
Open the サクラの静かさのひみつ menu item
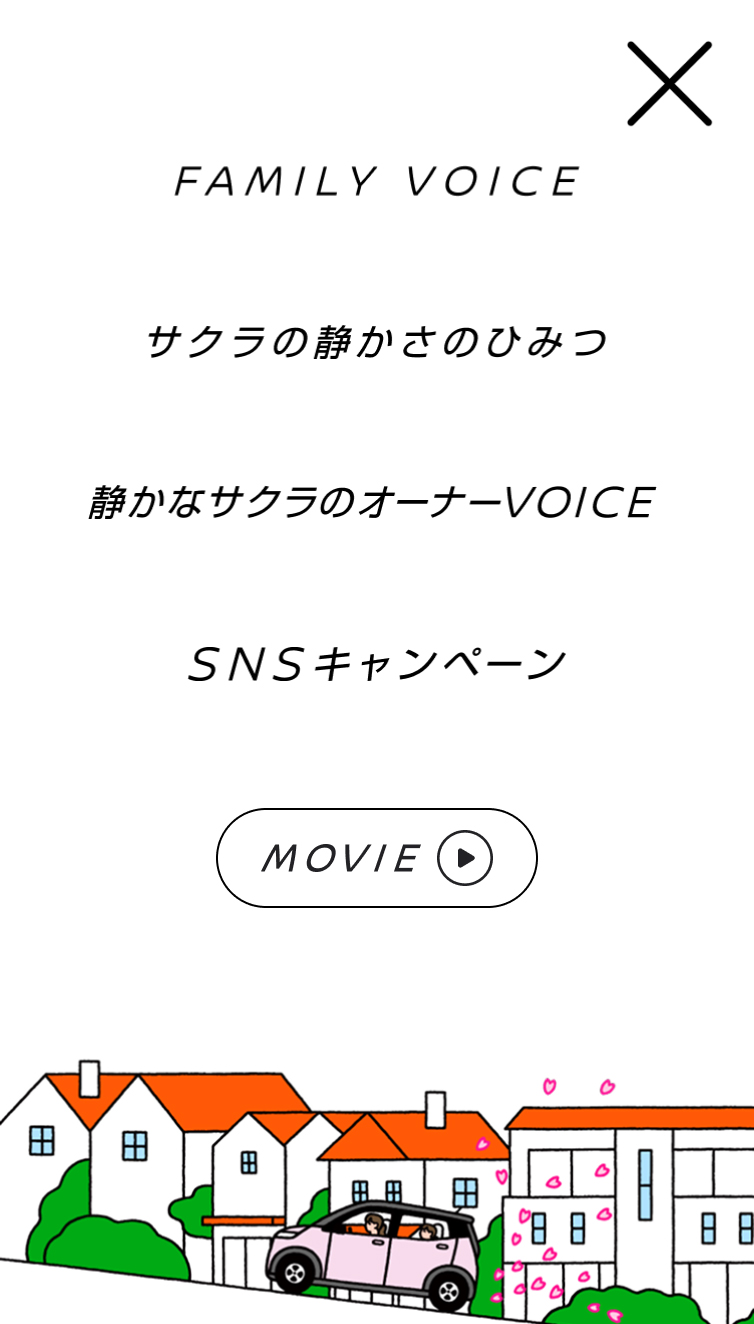click(x=377, y=340)
